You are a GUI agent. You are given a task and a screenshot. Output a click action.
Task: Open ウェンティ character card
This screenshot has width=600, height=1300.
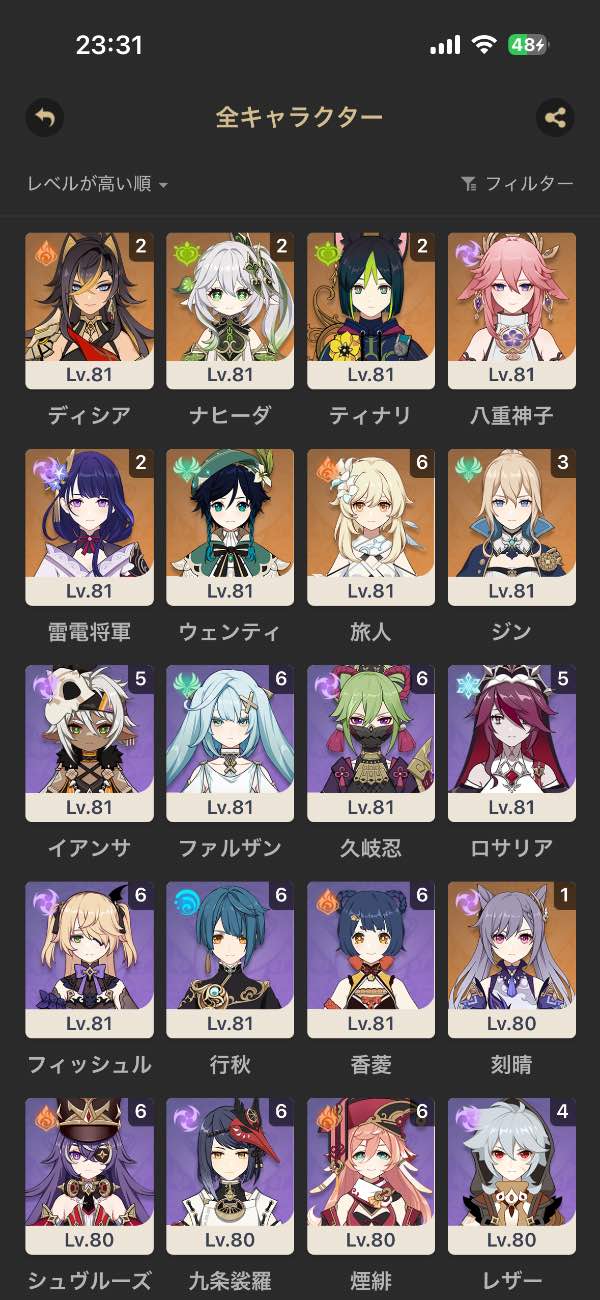230,526
